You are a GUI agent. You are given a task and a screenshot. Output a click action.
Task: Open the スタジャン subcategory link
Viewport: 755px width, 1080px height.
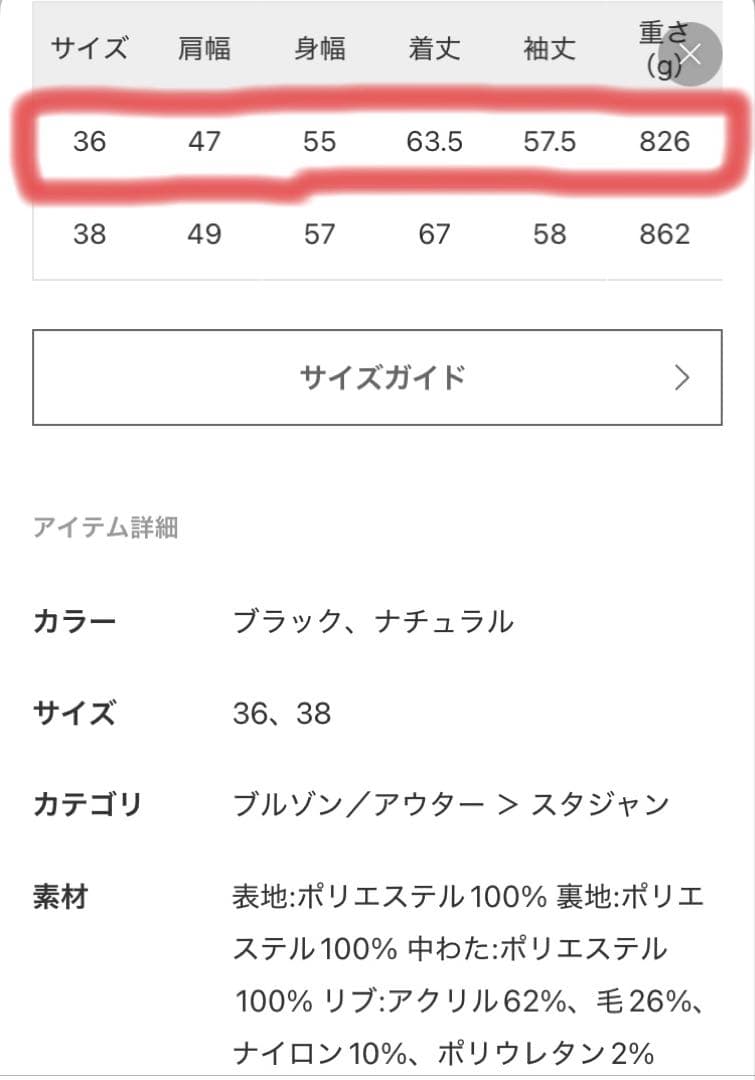point(600,803)
